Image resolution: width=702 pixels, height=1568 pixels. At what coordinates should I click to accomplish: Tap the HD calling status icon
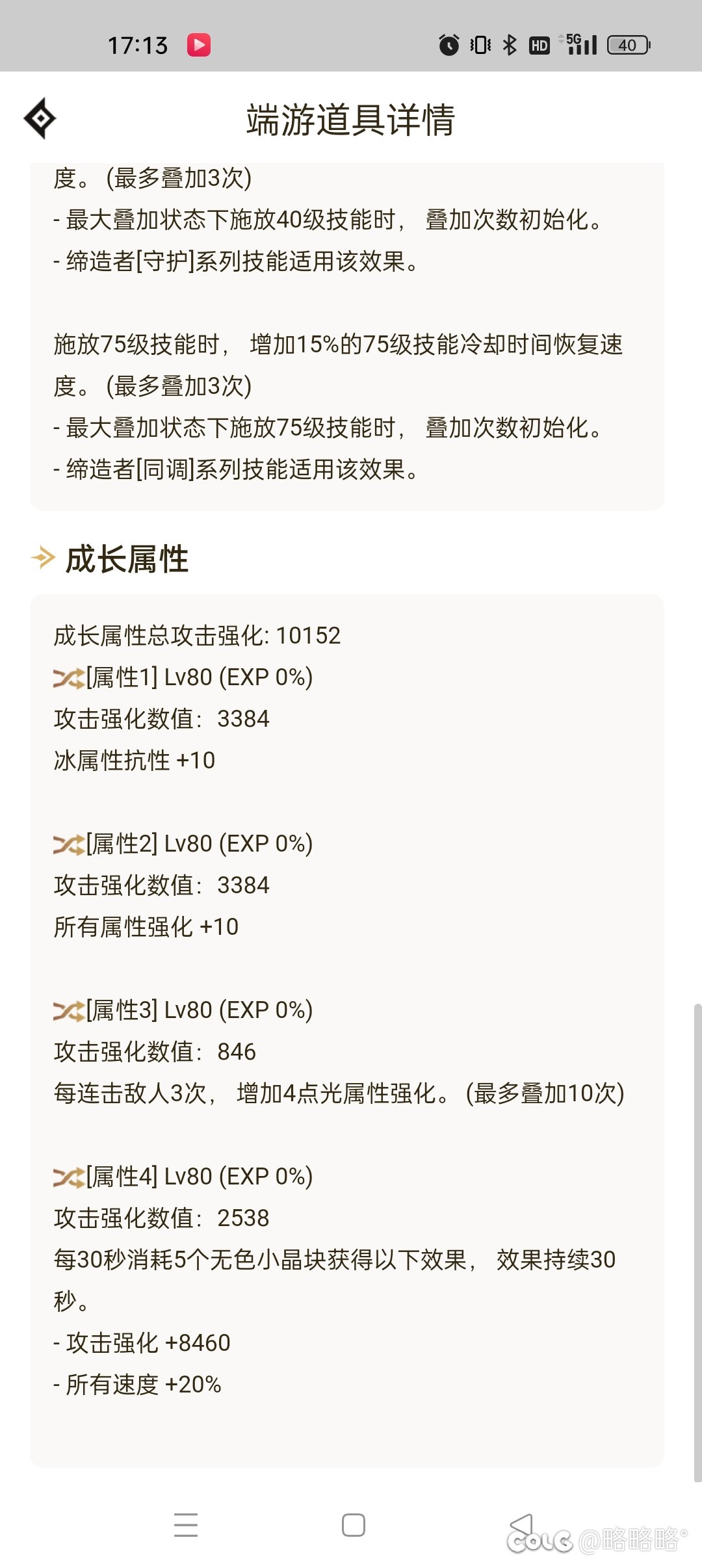539,44
